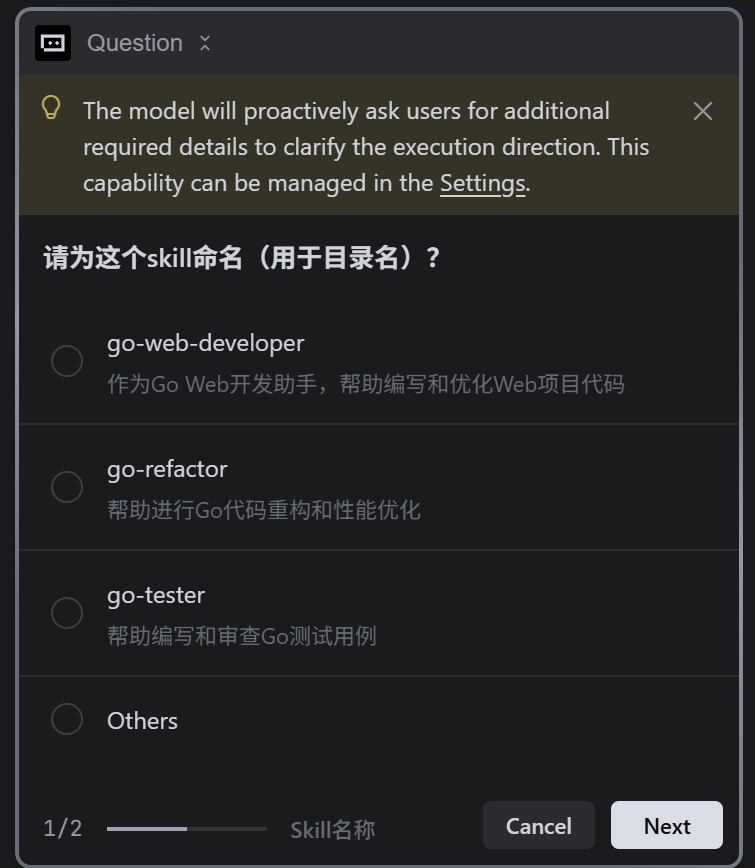Screen dimensions: 755x868
Task: Click the step progress bar
Action: 185,828
